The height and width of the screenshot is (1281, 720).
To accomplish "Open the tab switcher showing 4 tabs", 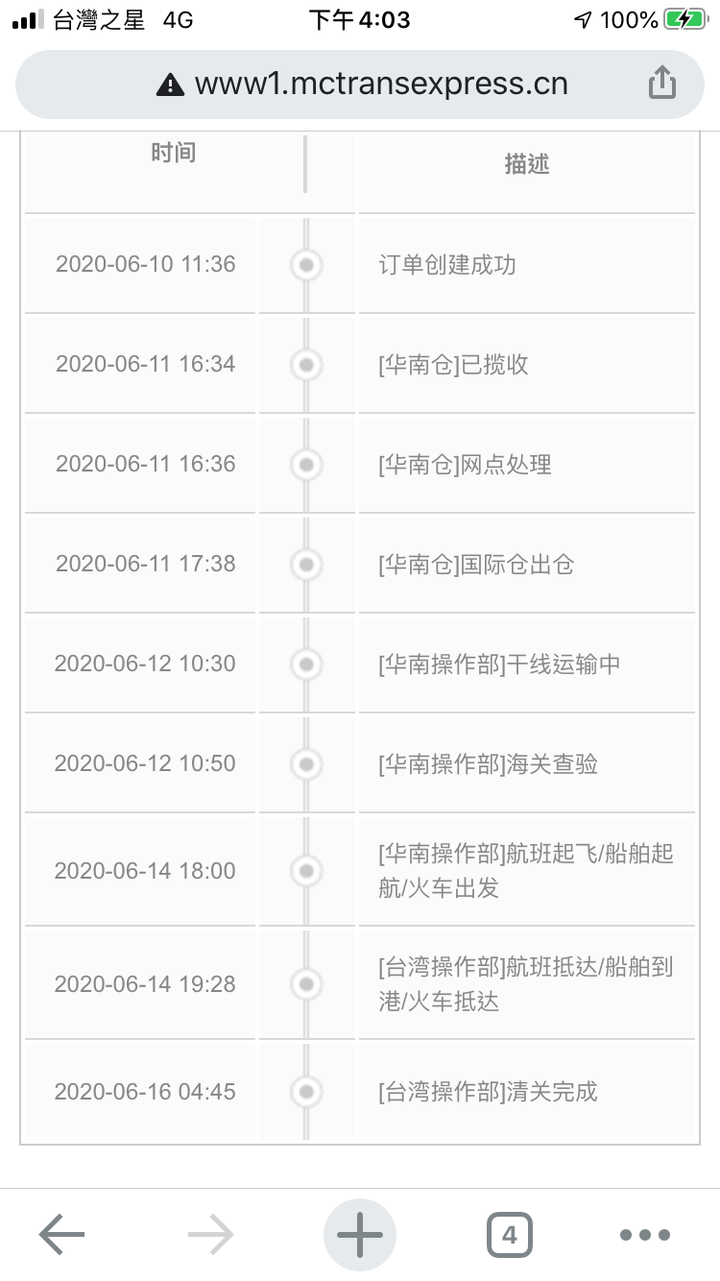I will (x=509, y=1235).
